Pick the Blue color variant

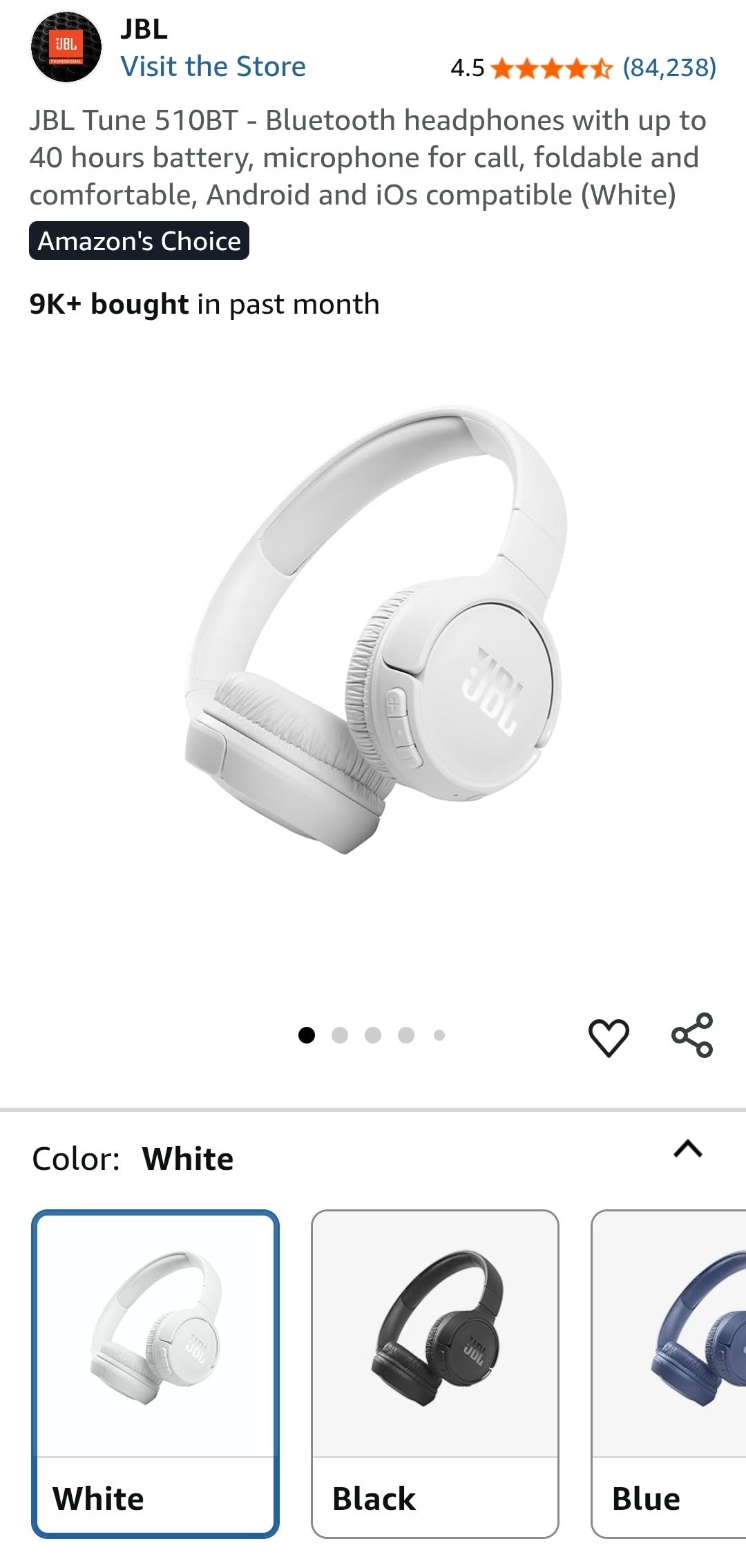pos(670,1373)
